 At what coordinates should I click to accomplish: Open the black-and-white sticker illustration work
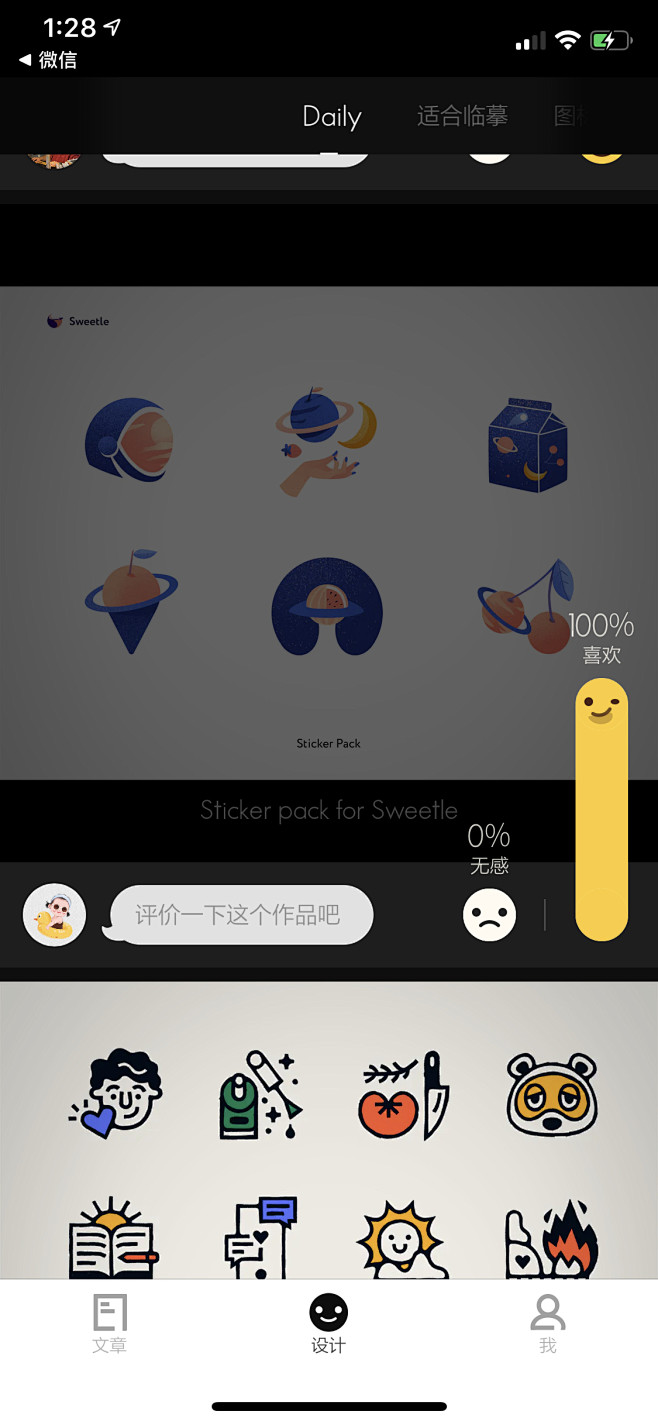coord(329,1130)
